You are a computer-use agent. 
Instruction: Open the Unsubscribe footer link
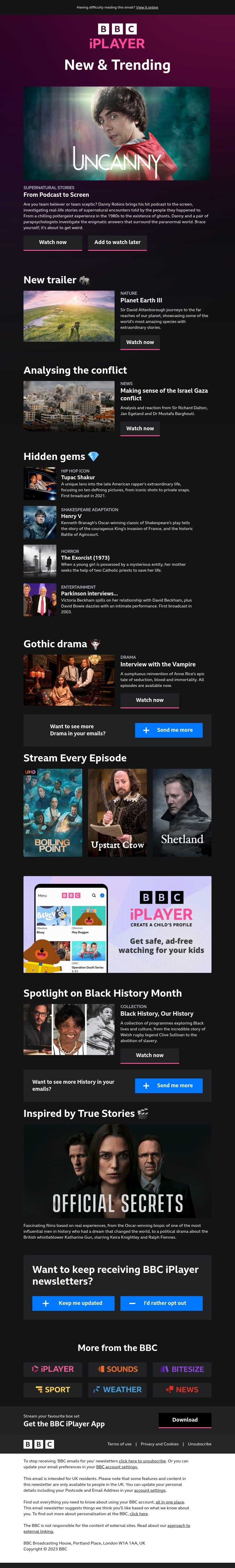coord(199,1444)
